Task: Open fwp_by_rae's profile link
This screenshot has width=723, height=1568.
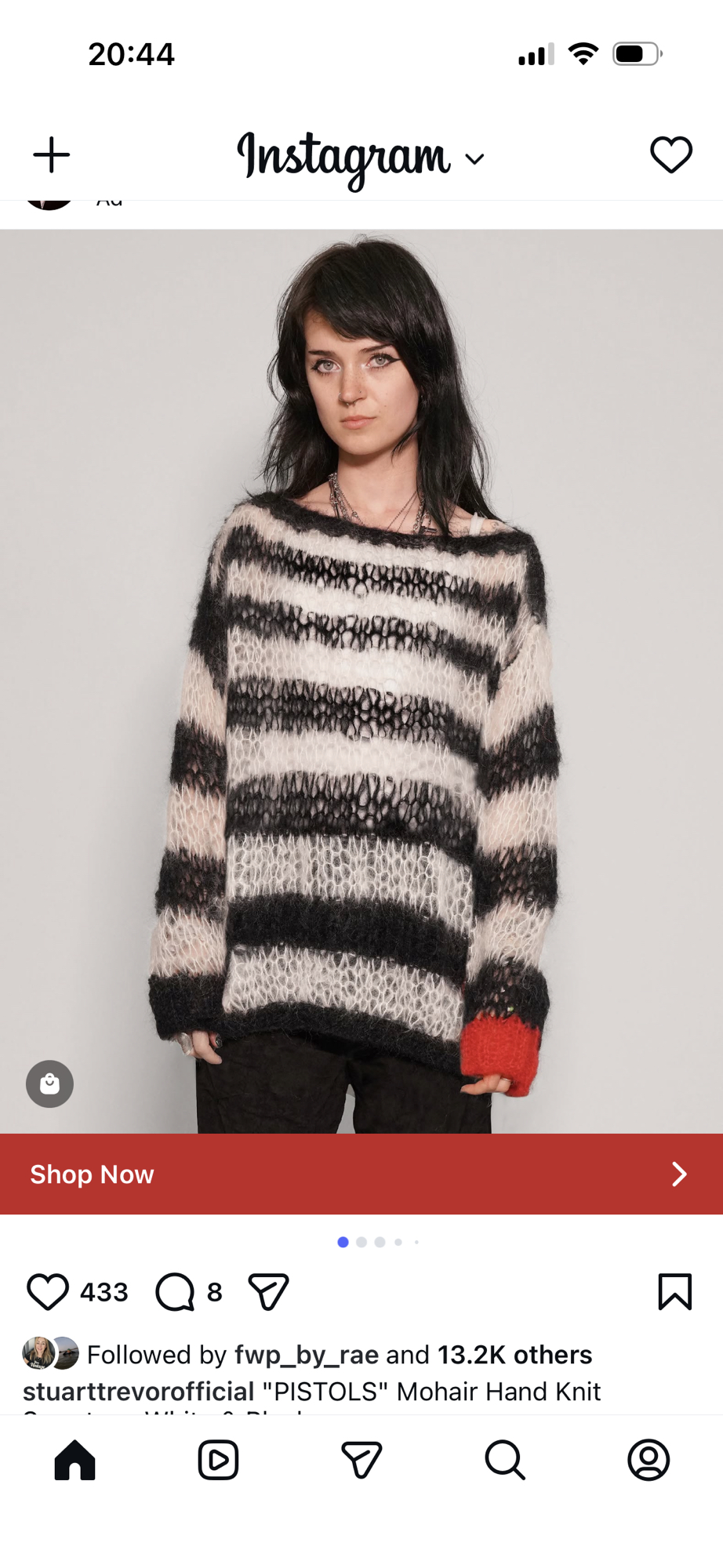Action: (306, 1354)
